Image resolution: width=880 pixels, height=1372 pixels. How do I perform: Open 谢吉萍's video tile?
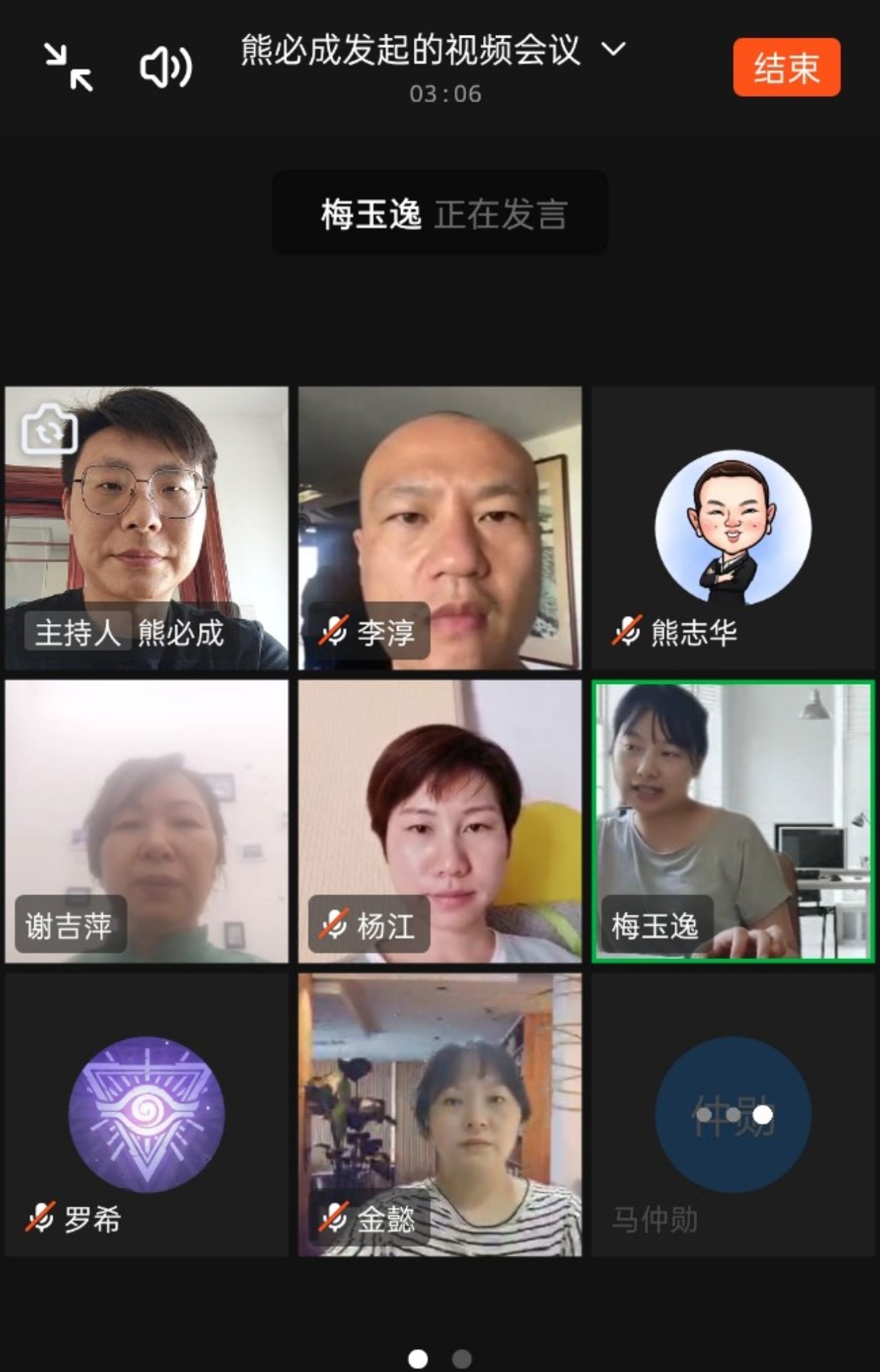pos(147,821)
